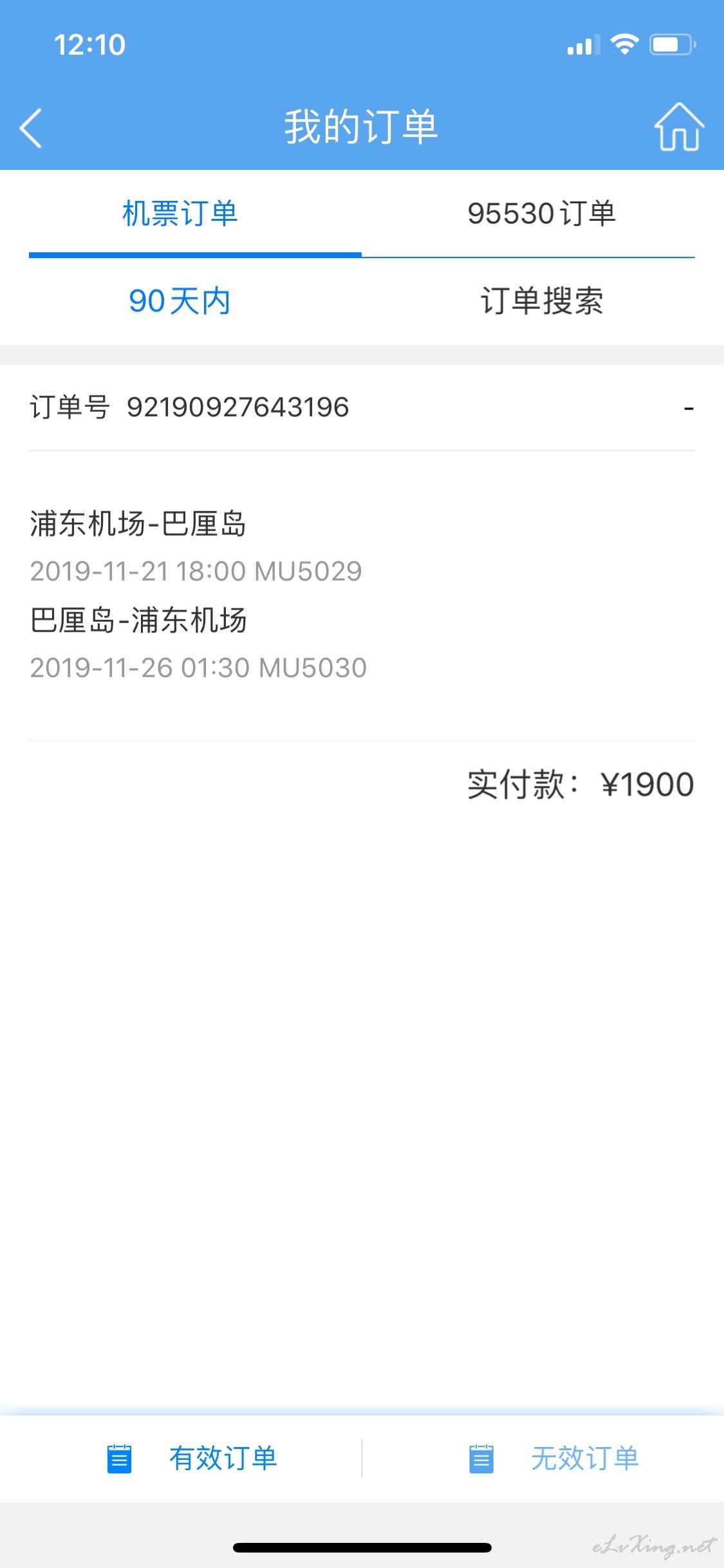Select the 90天内 filter
Viewport: 724px width, 1568px height.
[180, 301]
